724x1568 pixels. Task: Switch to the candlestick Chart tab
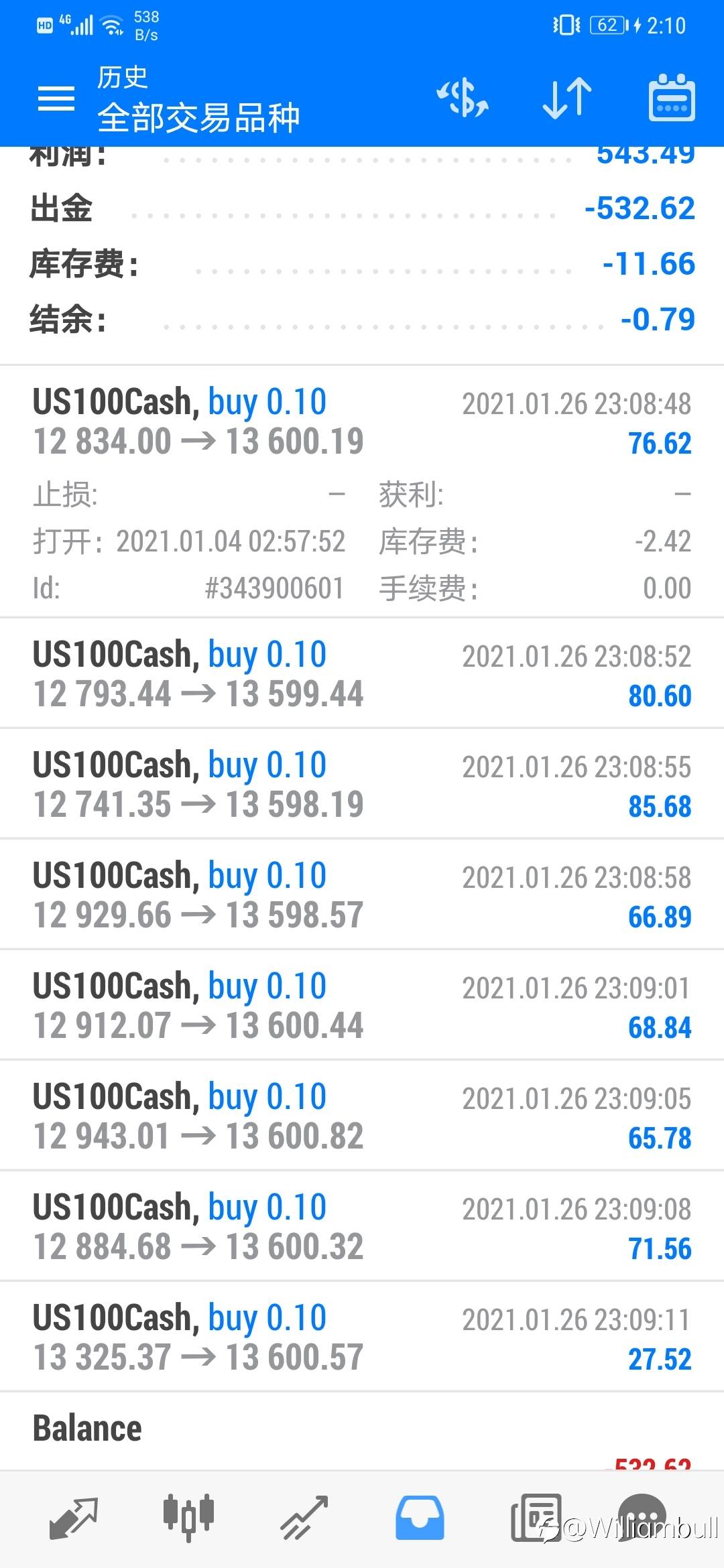188,1518
